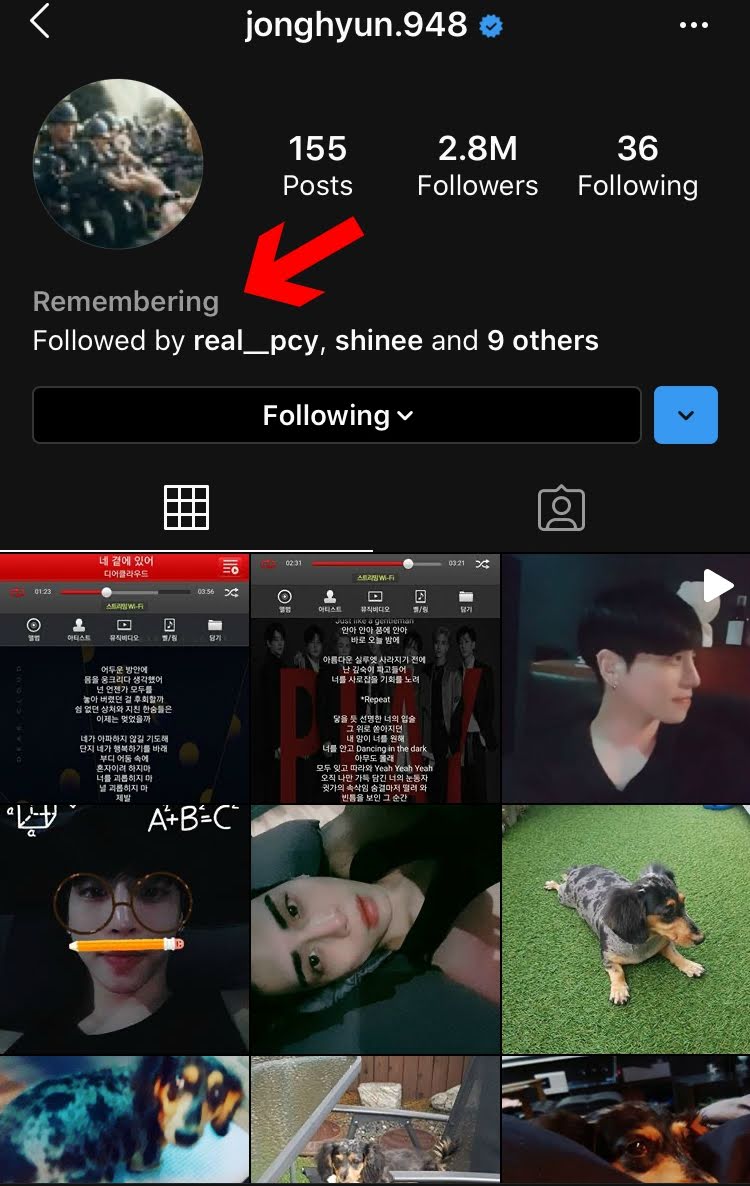
Task: Open the Following dropdown button
Action: click(337, 415)
